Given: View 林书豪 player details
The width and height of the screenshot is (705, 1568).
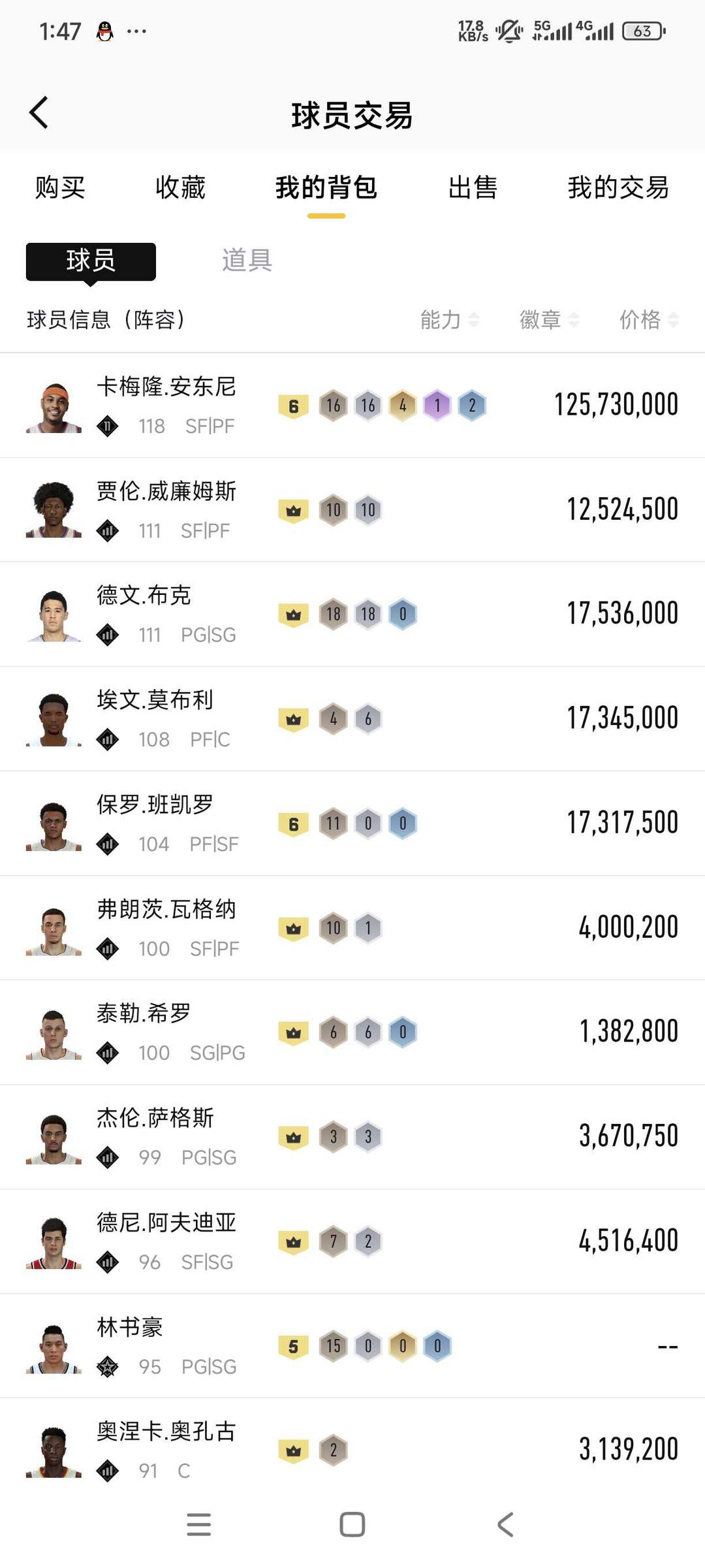Looking at the screenshot, I should coord(352,1346).
